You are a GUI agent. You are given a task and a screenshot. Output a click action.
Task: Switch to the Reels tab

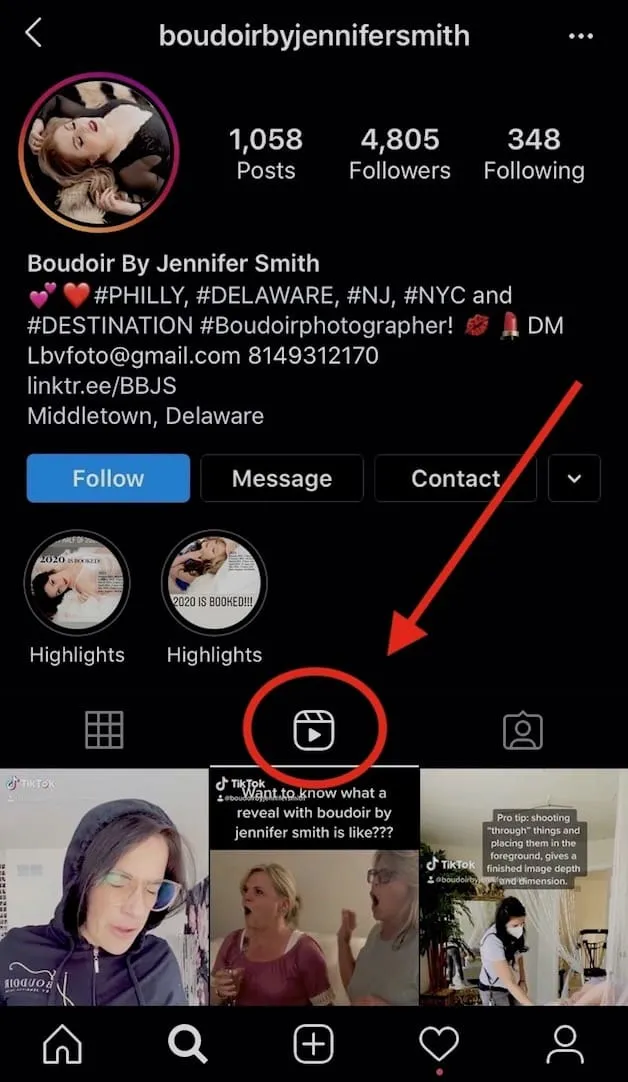point(314,731)
